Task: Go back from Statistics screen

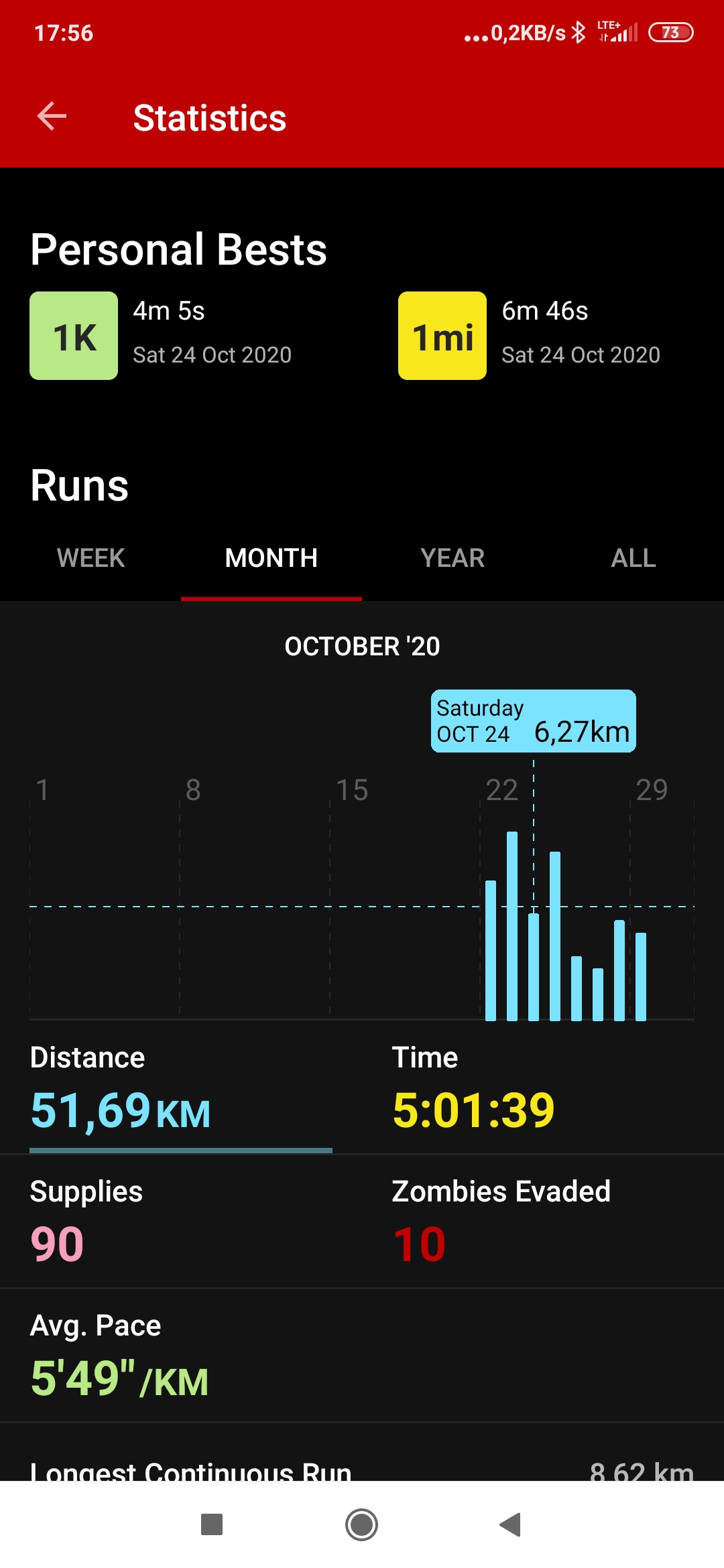Action: click(x=52, y=117)
